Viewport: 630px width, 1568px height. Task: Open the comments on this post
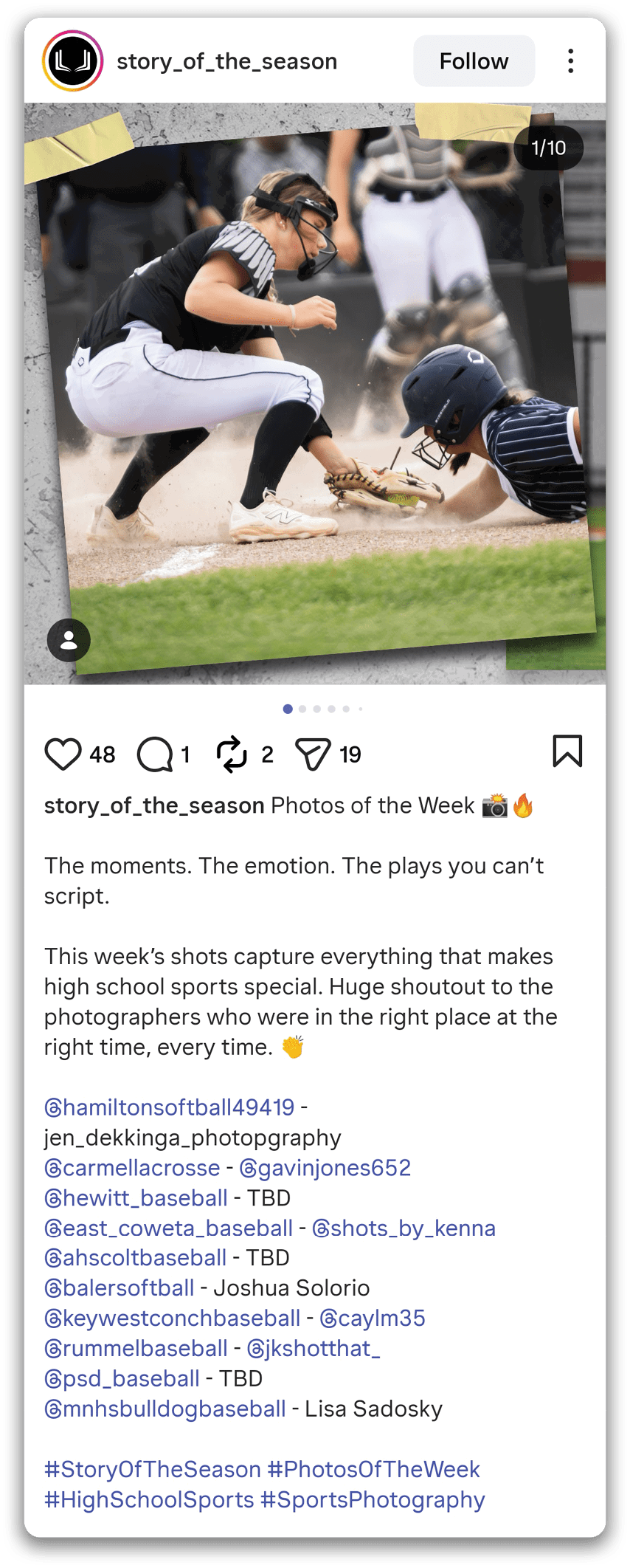tap(155, 754)
